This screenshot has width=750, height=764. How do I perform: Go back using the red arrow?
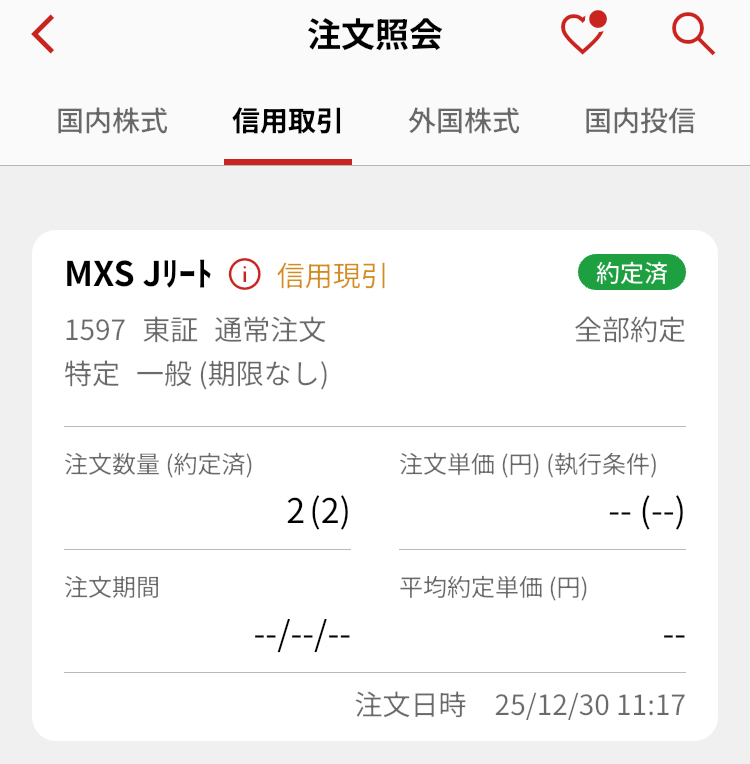[x=43, y=35]
